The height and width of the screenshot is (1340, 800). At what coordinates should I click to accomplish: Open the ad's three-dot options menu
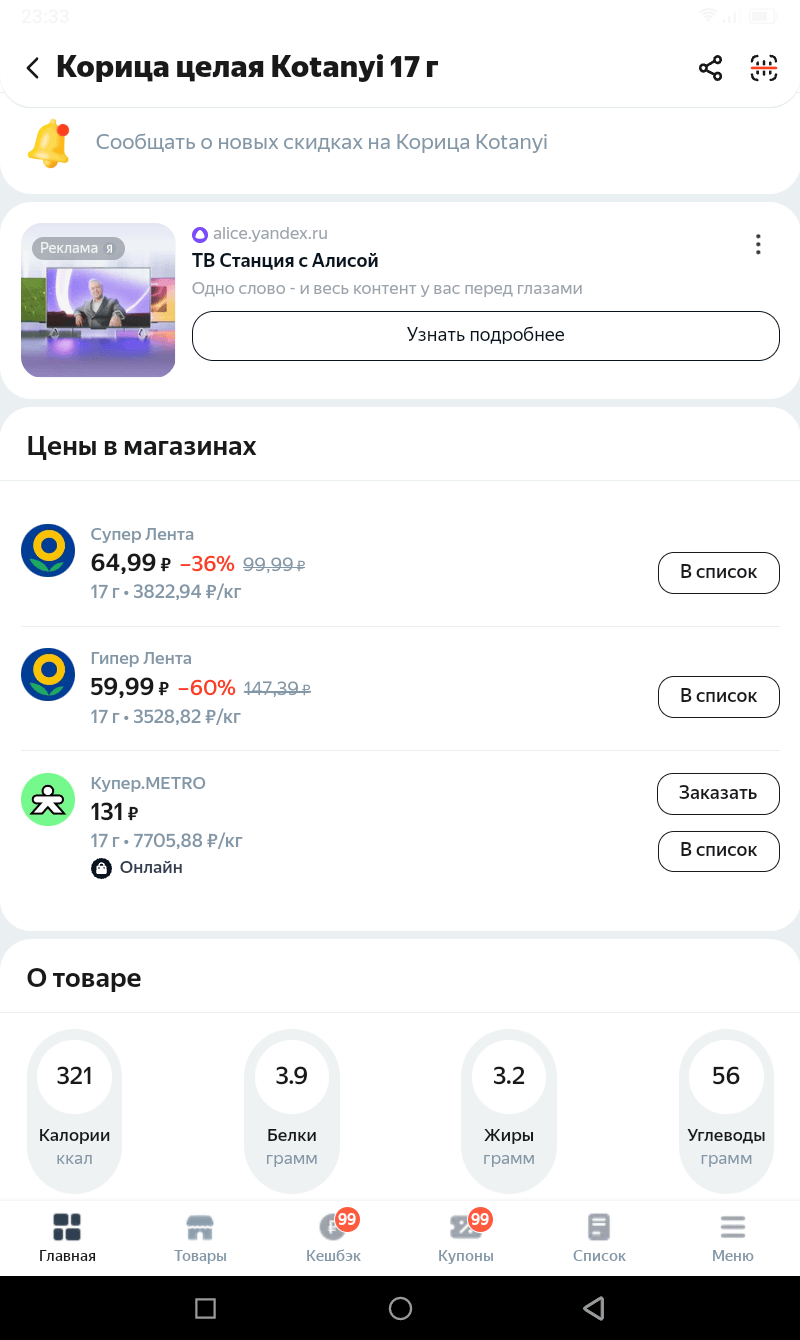[x=758, y=244]
